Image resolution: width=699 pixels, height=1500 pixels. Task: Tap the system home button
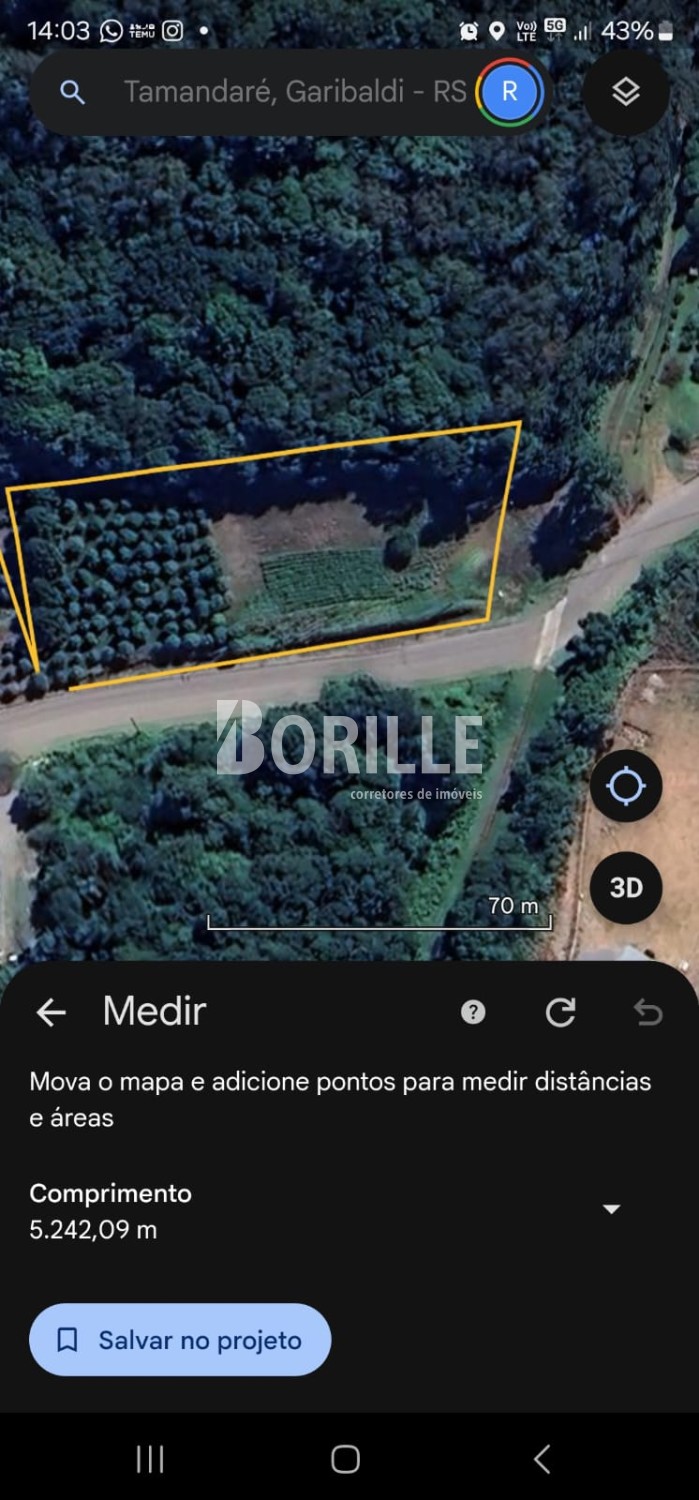click(x=345, y=1459)
